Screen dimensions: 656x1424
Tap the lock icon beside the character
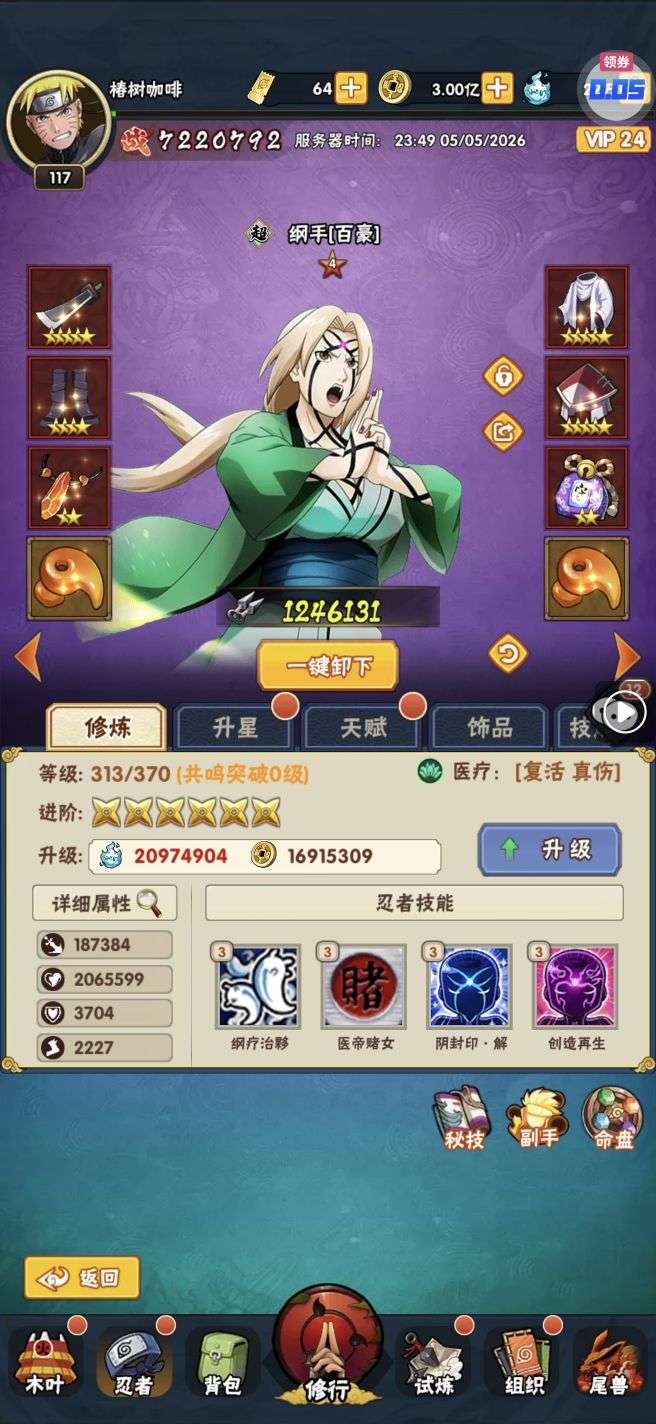(503, 377)
